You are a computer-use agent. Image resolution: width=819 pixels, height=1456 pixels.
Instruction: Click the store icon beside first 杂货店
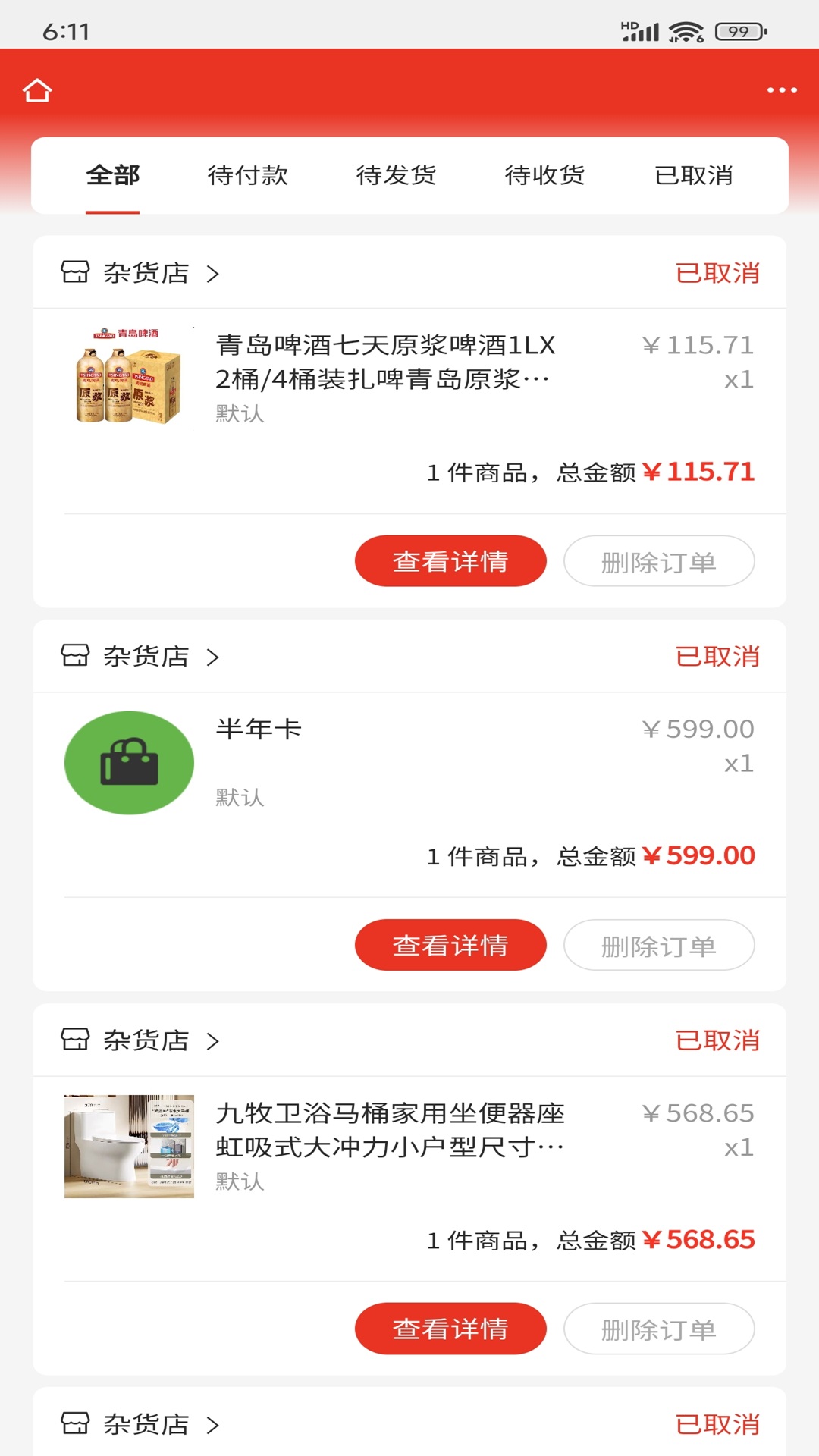pos(76,272)
